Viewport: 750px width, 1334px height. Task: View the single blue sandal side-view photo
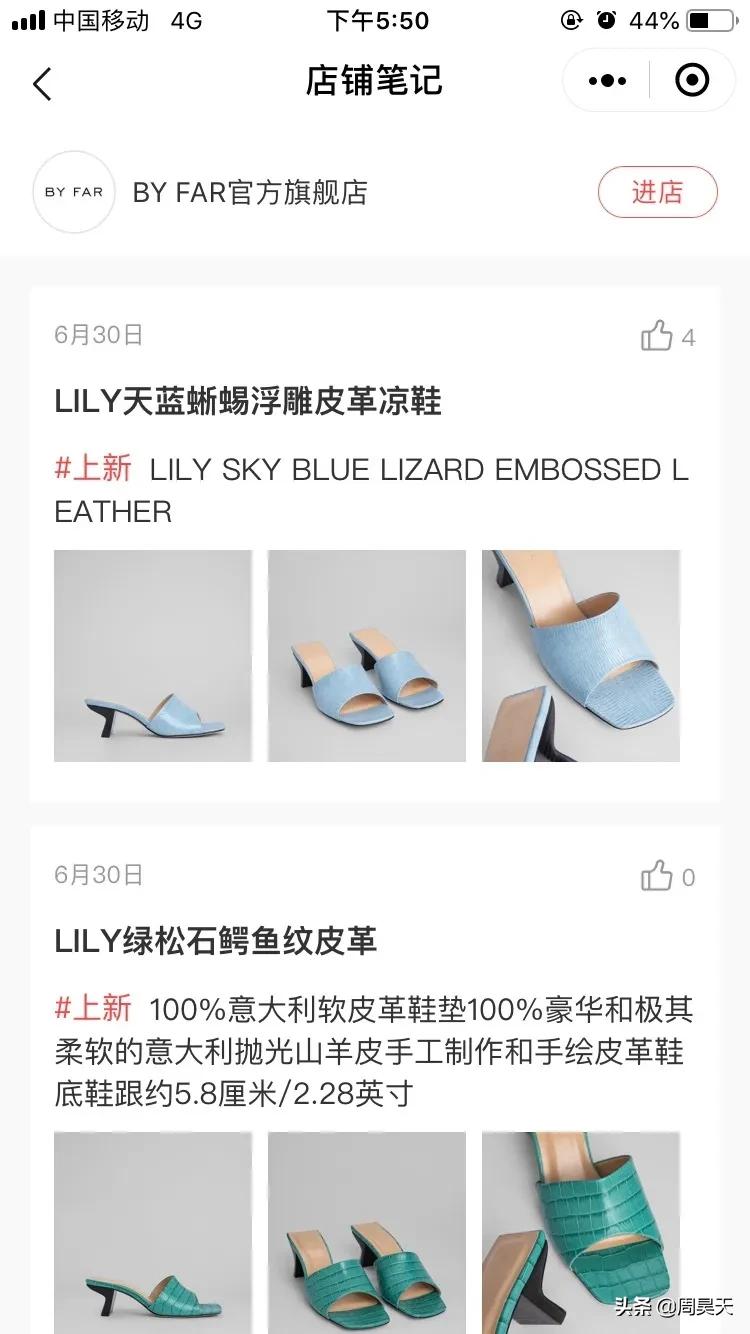[x=152, y=655]
